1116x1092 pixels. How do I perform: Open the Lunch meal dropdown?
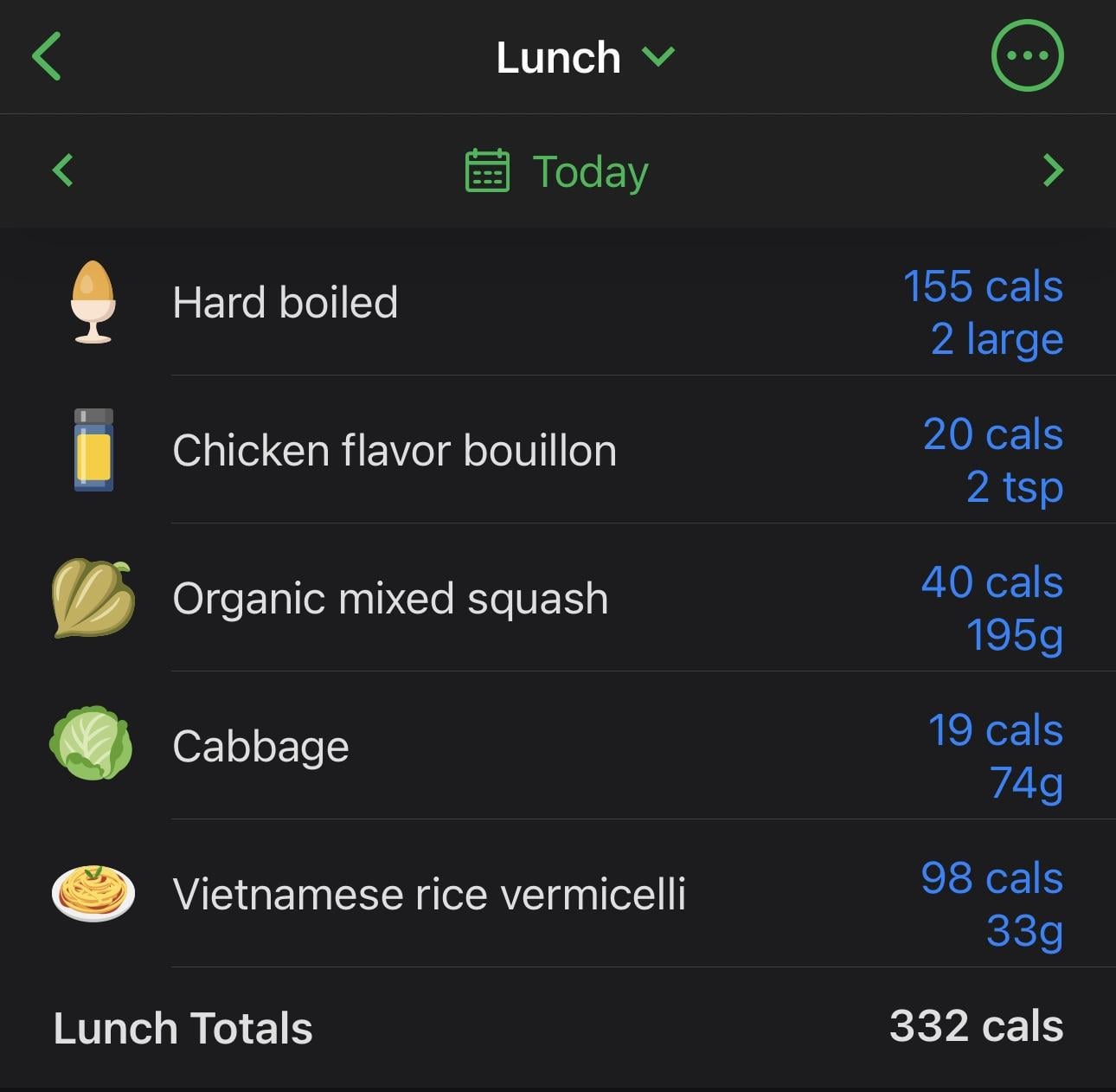(584, 58)
